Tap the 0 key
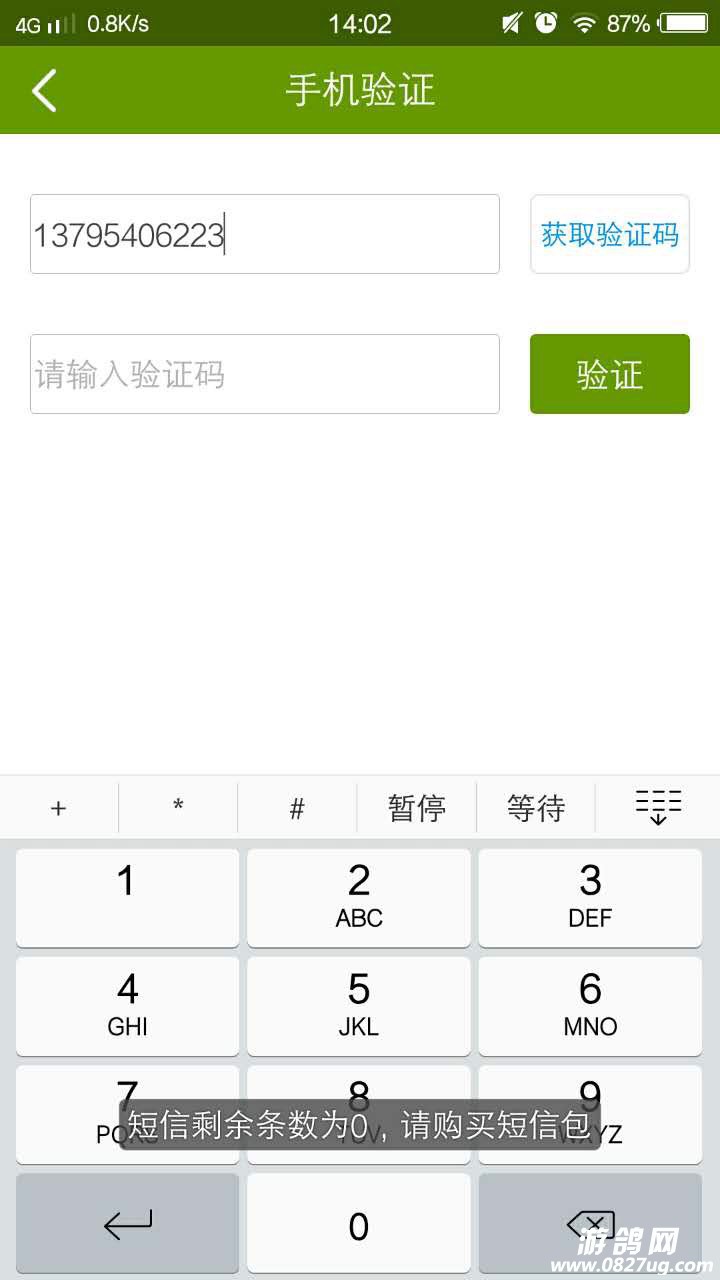This screenshot has height=1280, width=720. (358, 1225)
